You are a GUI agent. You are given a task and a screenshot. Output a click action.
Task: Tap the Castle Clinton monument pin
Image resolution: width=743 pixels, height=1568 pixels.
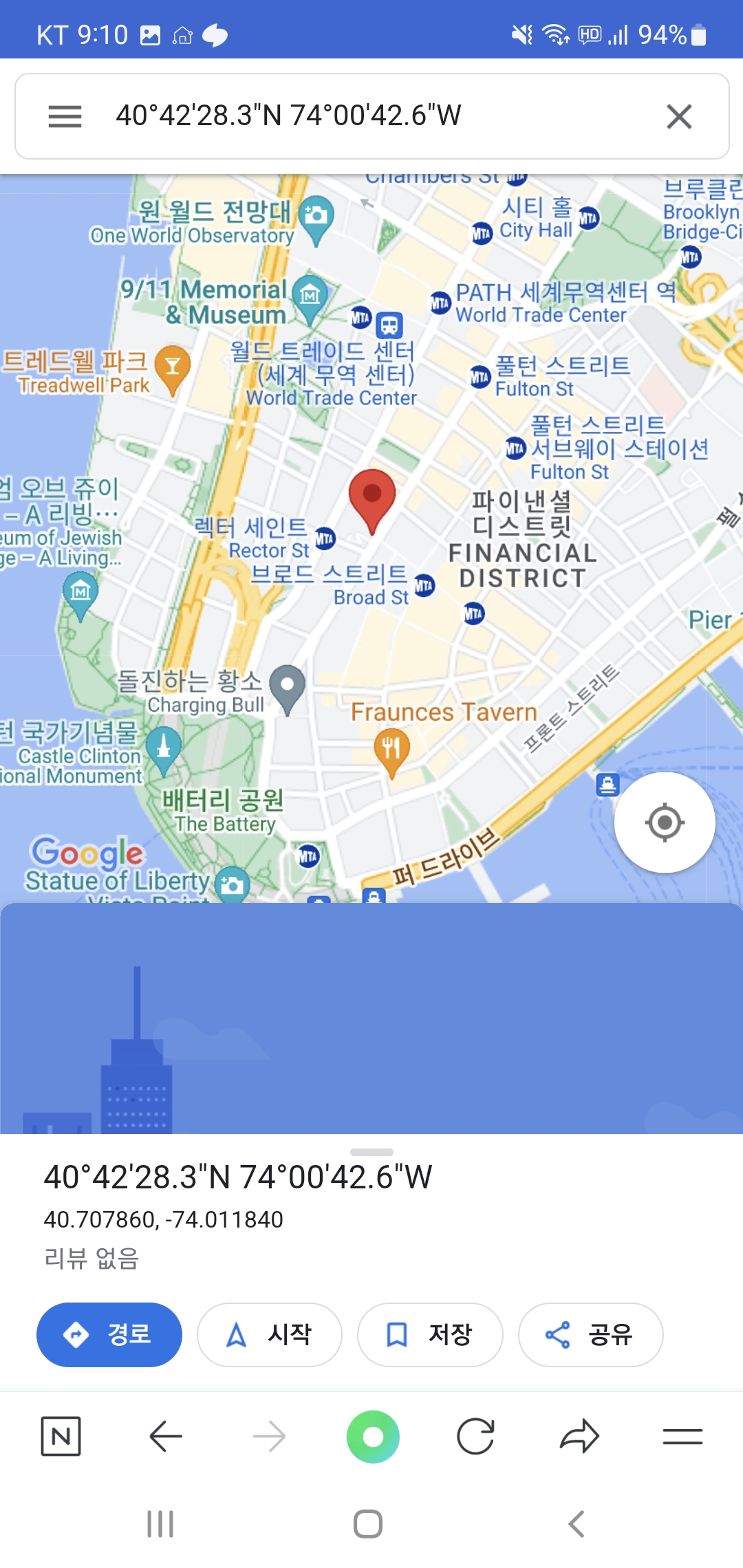coord(163,747)
